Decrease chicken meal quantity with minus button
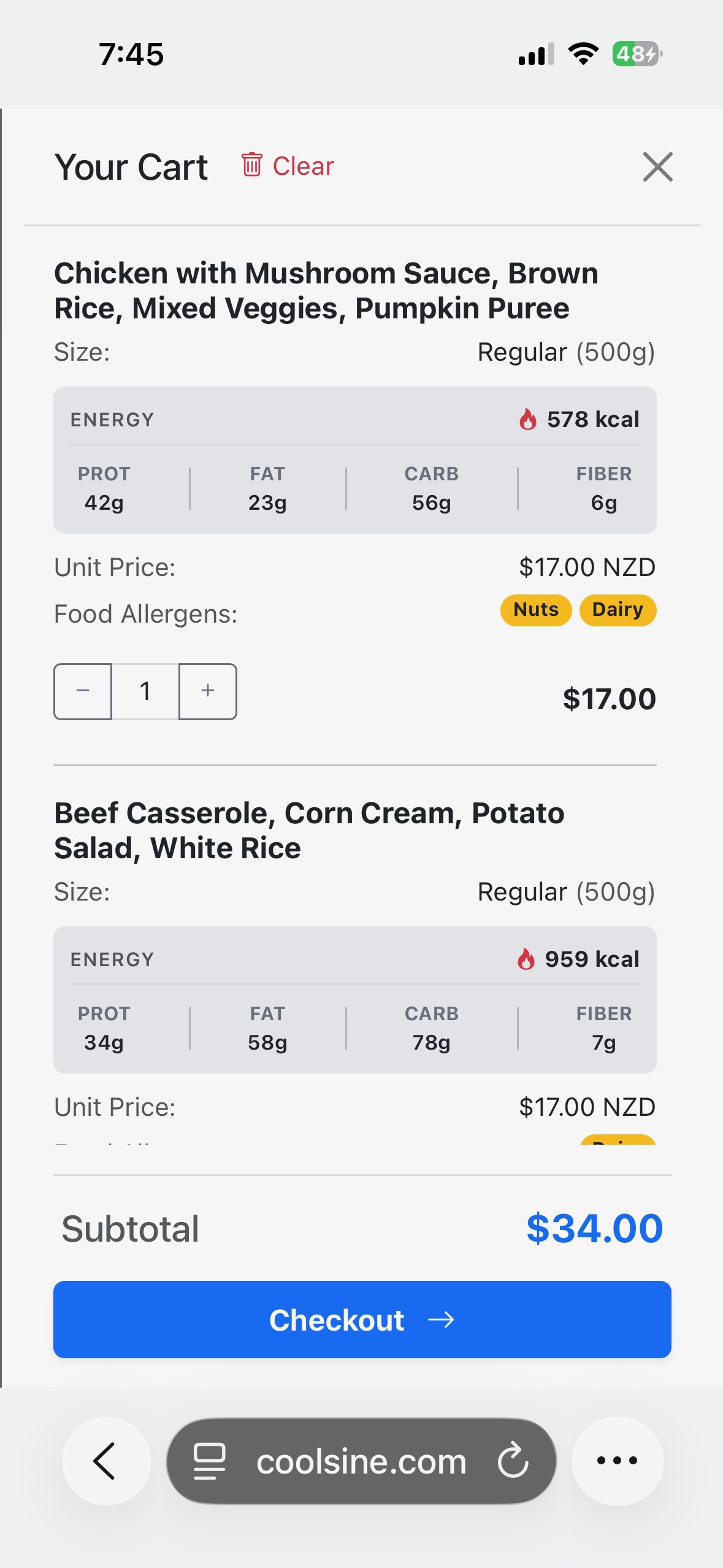723x1568 pixels. [83, 691]
